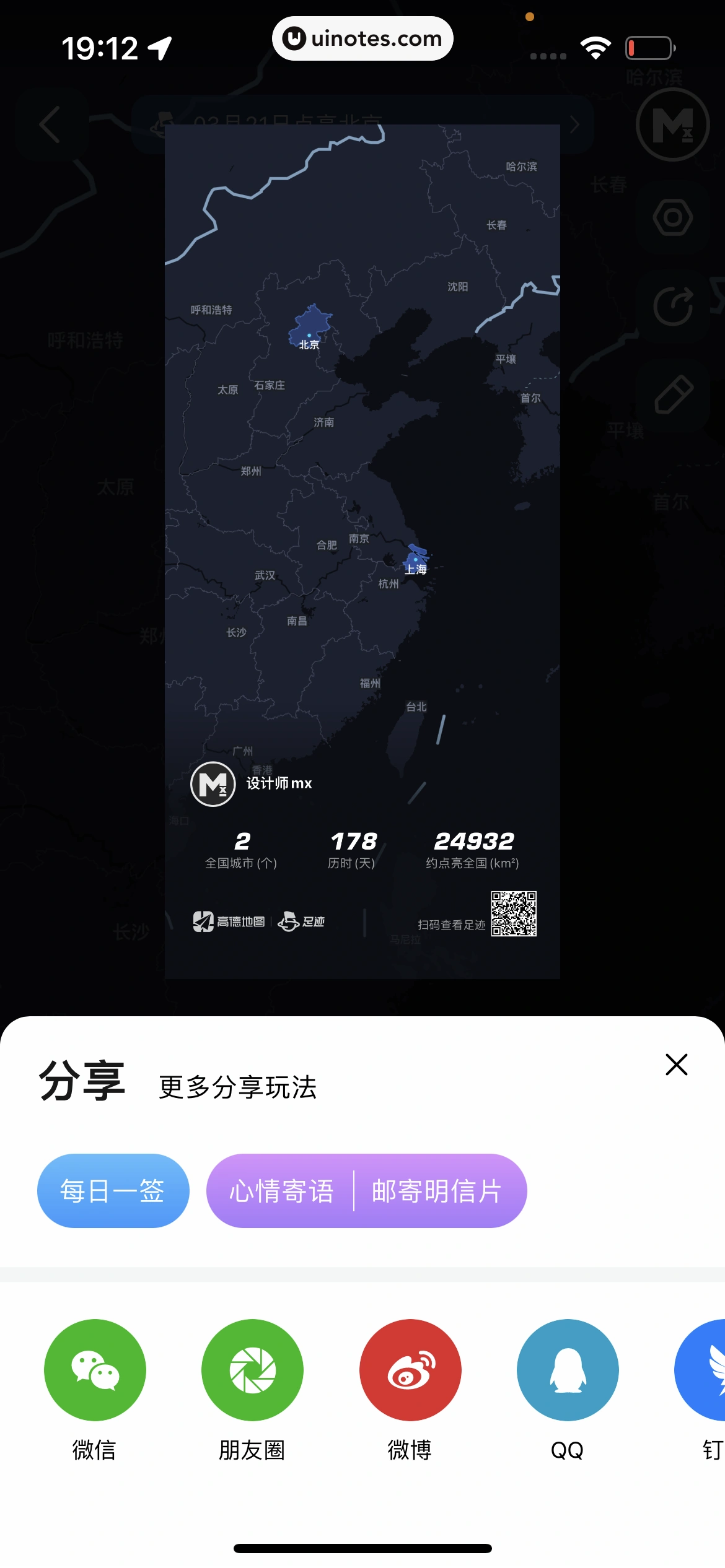Close the 分享 share sheet
Screen dimensions: 725x1568
[x=676, y=1065]
